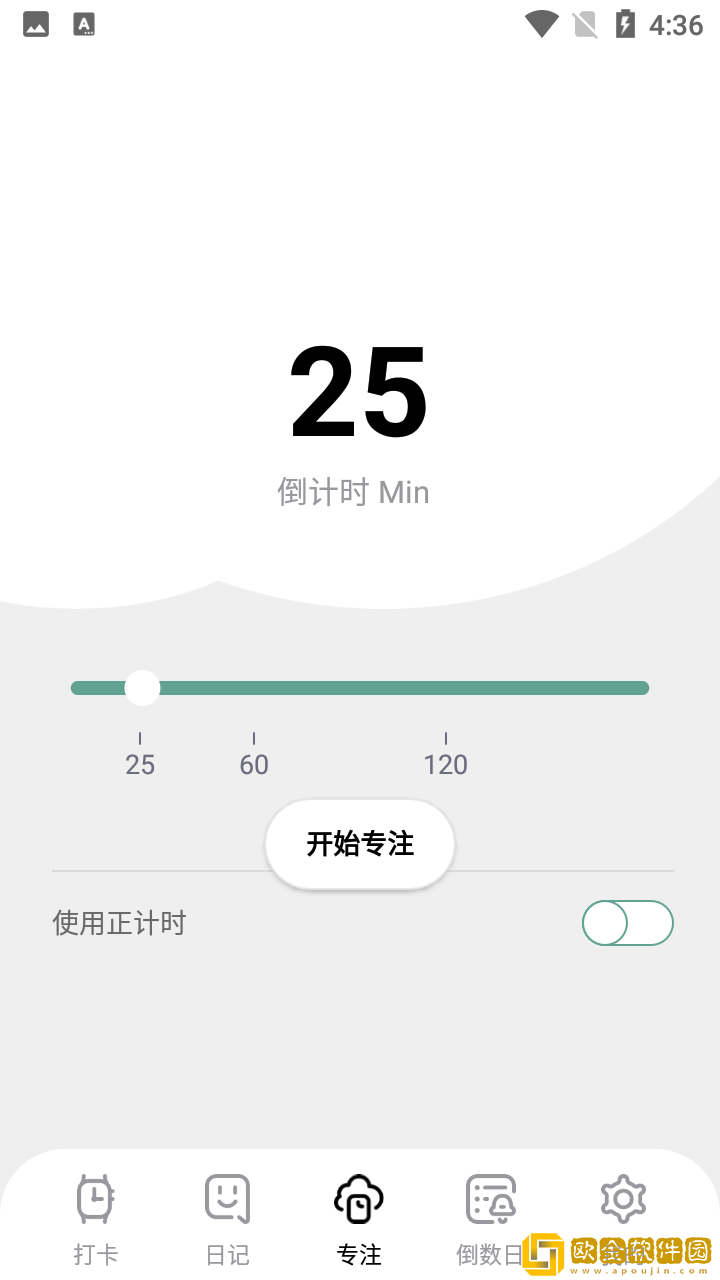Click the picture notification icon top-left
The image size is (720, 1280).
(36, 24)
